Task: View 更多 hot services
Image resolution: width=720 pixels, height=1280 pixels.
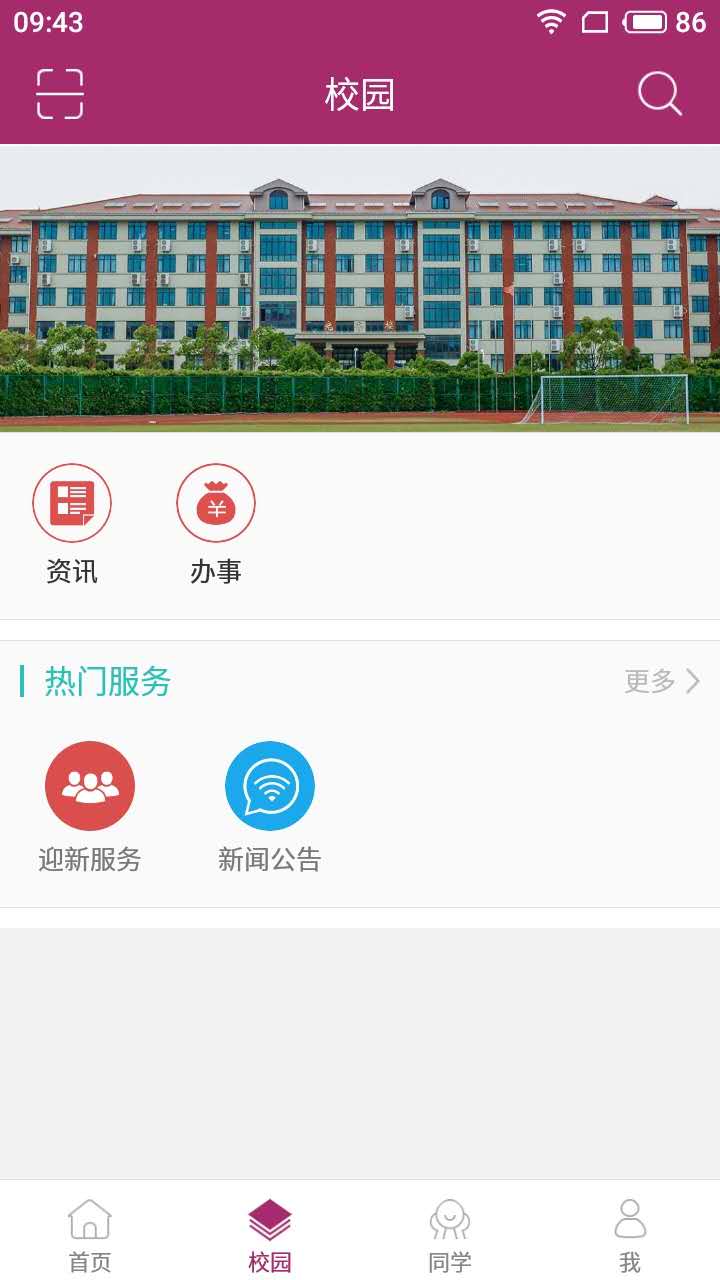Action: coord(661,681)
